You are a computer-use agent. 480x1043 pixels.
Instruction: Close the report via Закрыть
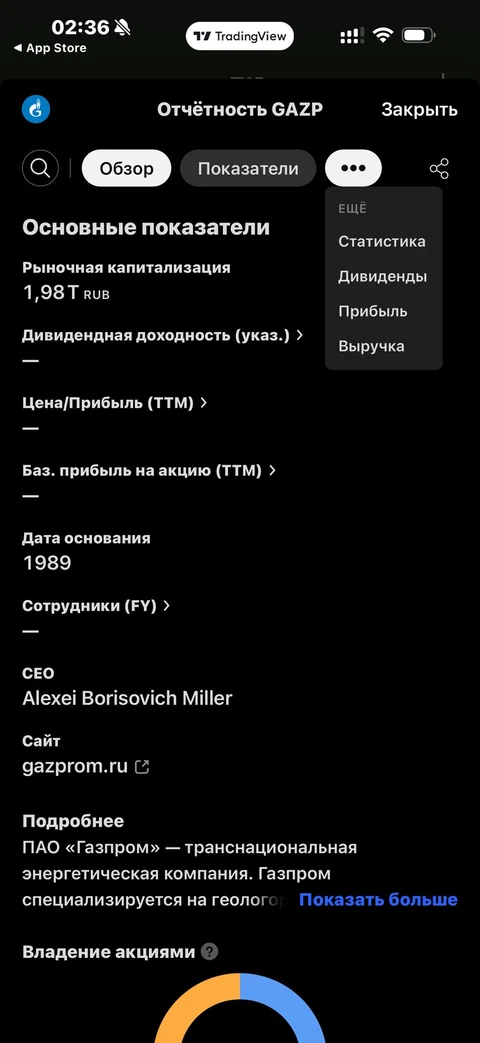(x=419, y=110)
